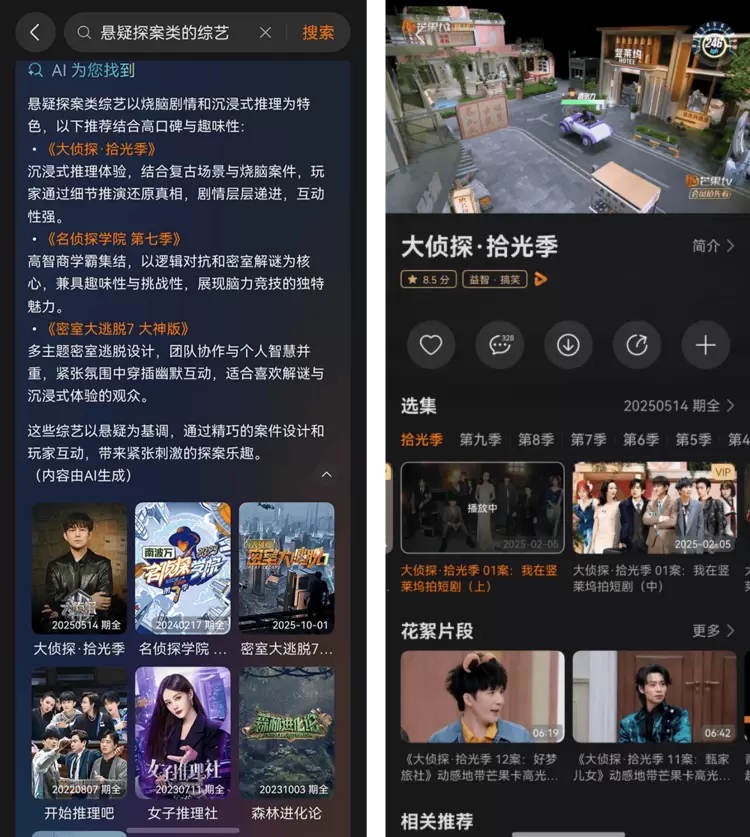The width and height of the screenshot is (750, 837).
Task: Add the show with the plus icon
Action: pos(705,345)
